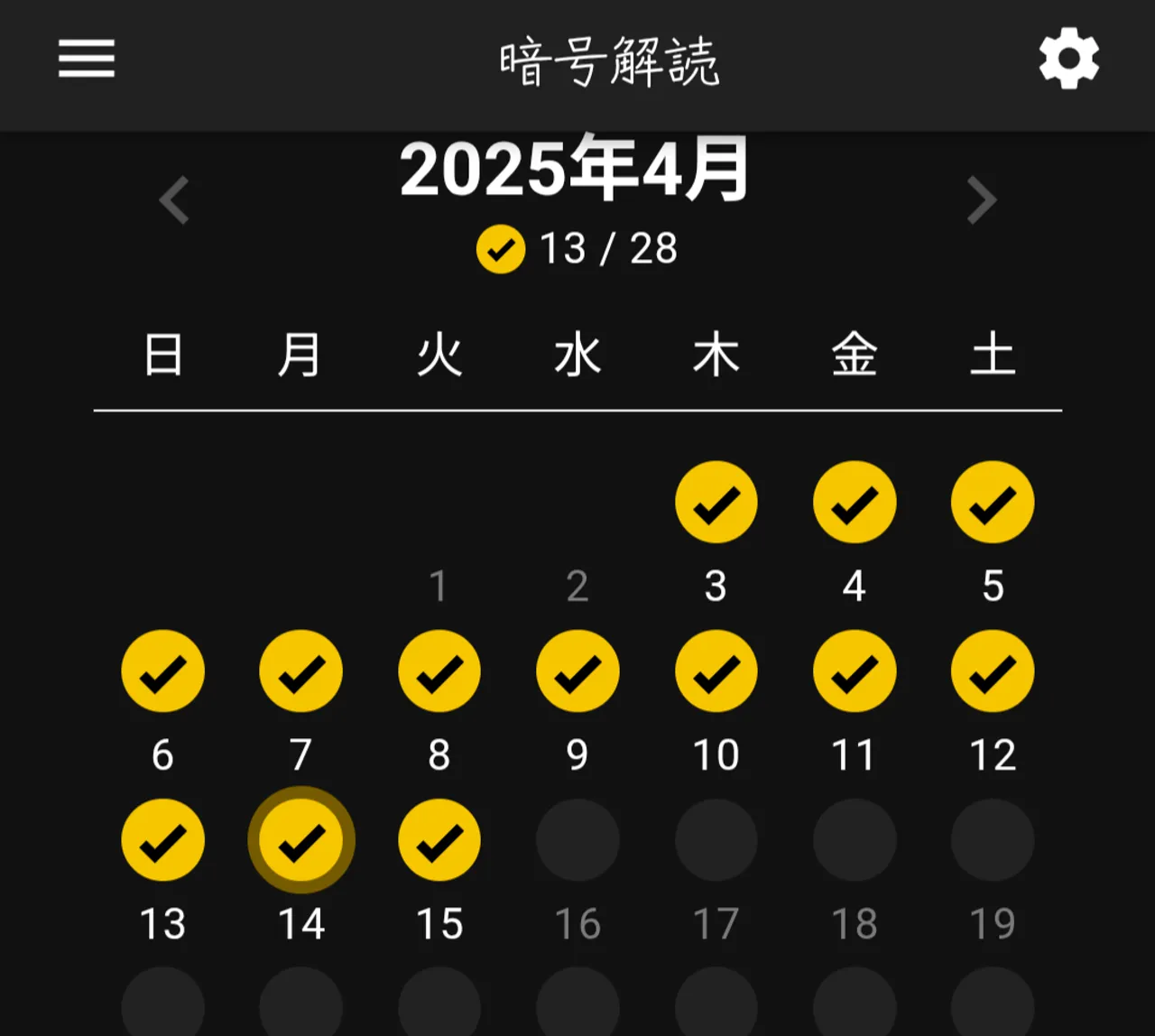Tap the checkmark above day 6
This screenshot has width=1155, height=1036.
tap(162, 671)
